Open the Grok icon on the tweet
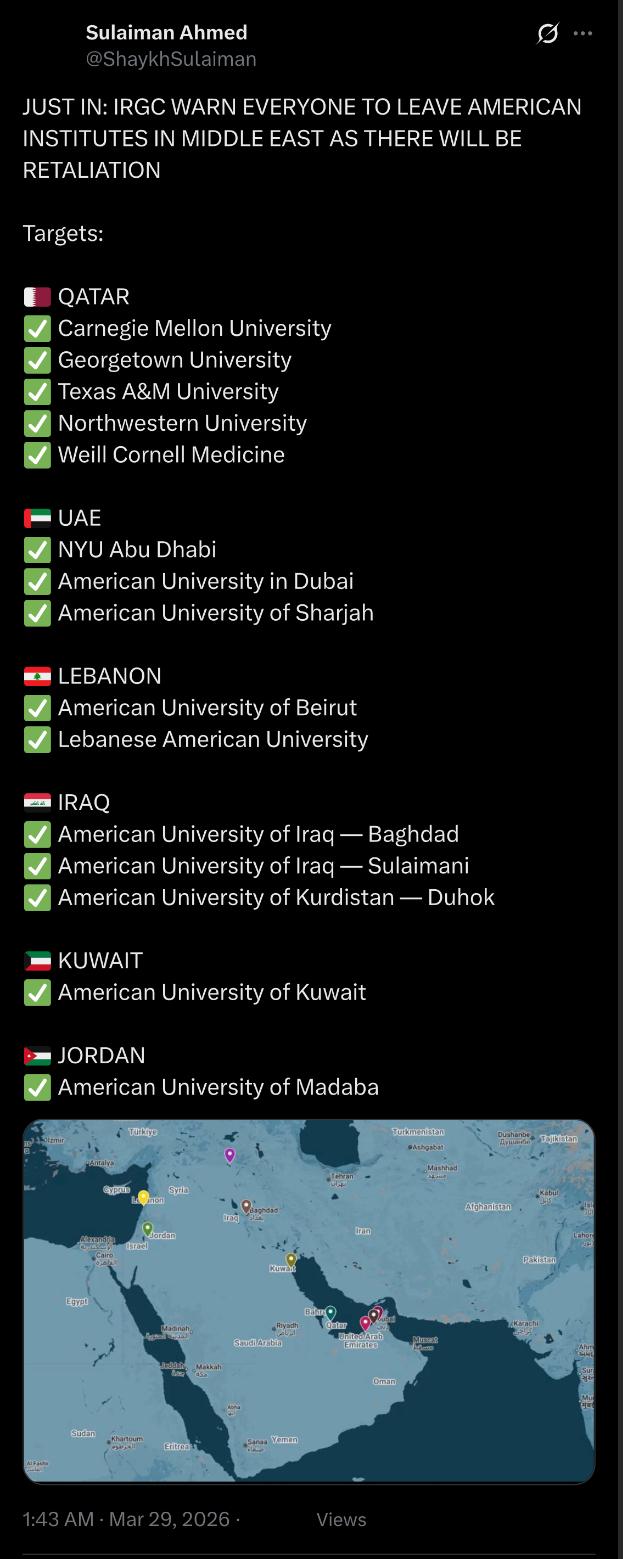This screenshot has width=623, height=1559. click(x=547, y=34)
